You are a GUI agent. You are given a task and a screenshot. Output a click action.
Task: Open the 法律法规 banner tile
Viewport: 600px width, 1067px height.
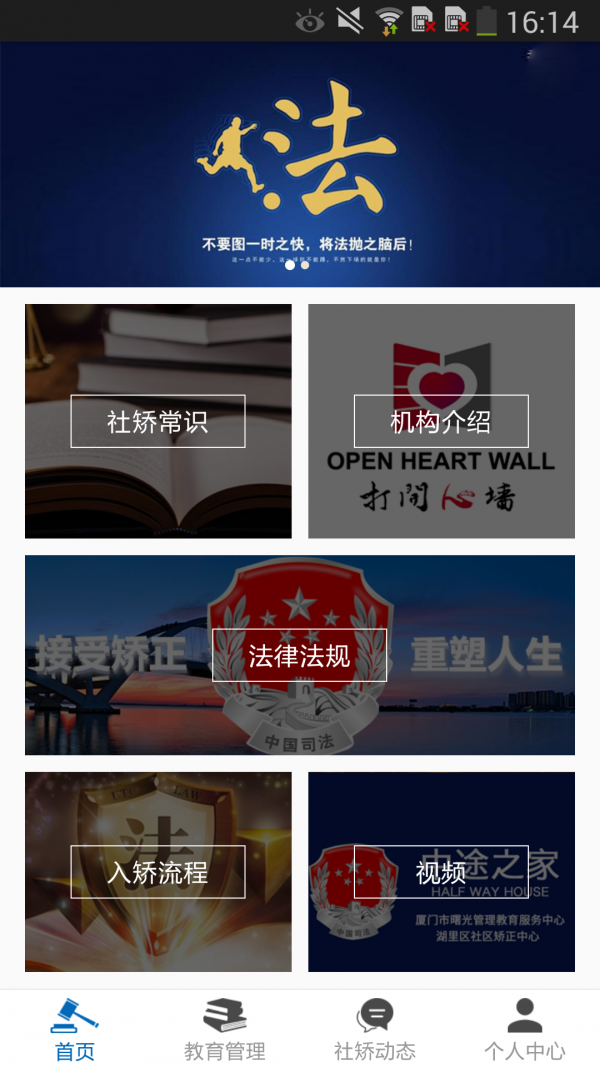click(x=299, y=655)
